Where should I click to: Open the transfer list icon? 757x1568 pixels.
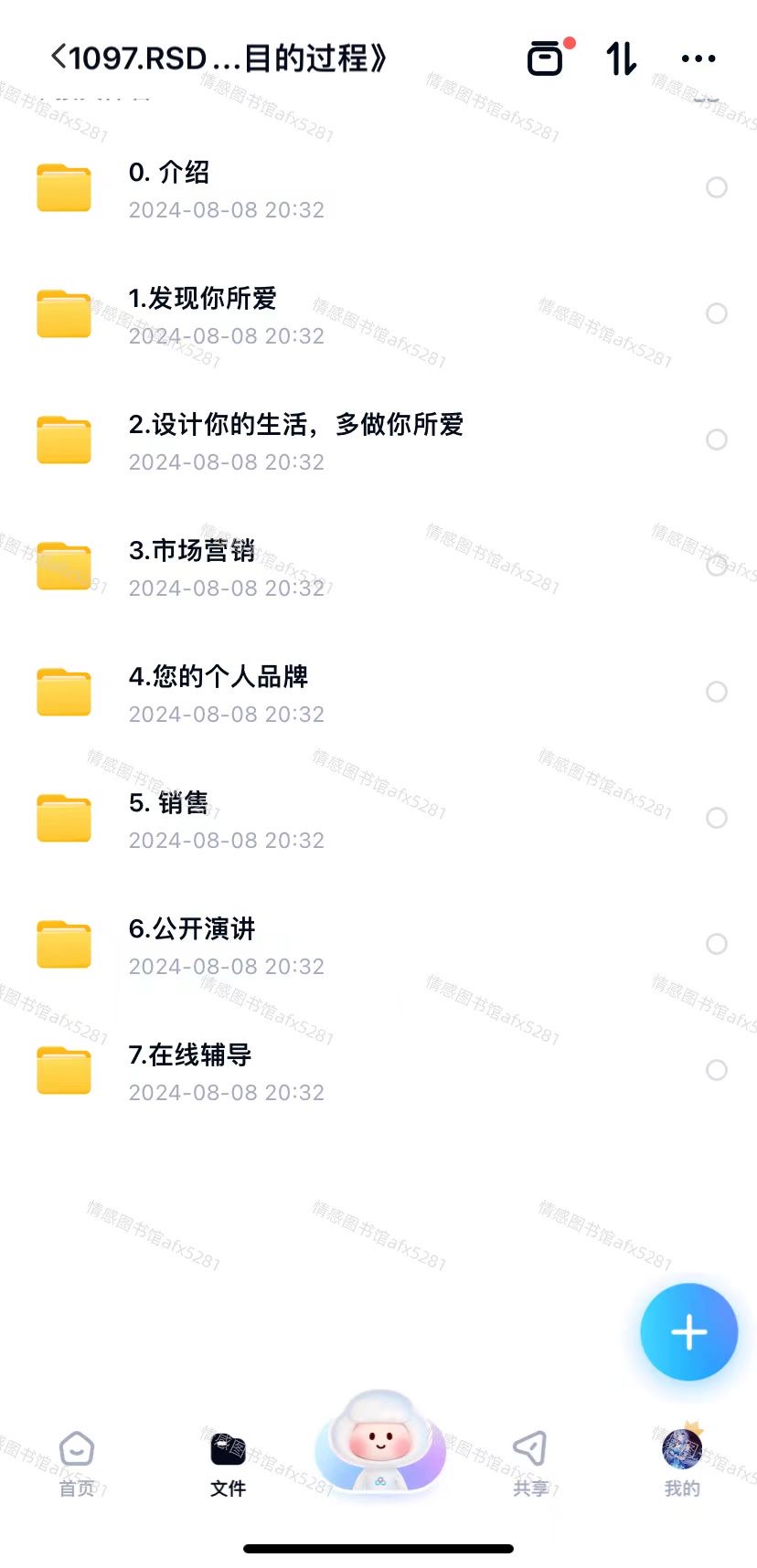point(547,58)
